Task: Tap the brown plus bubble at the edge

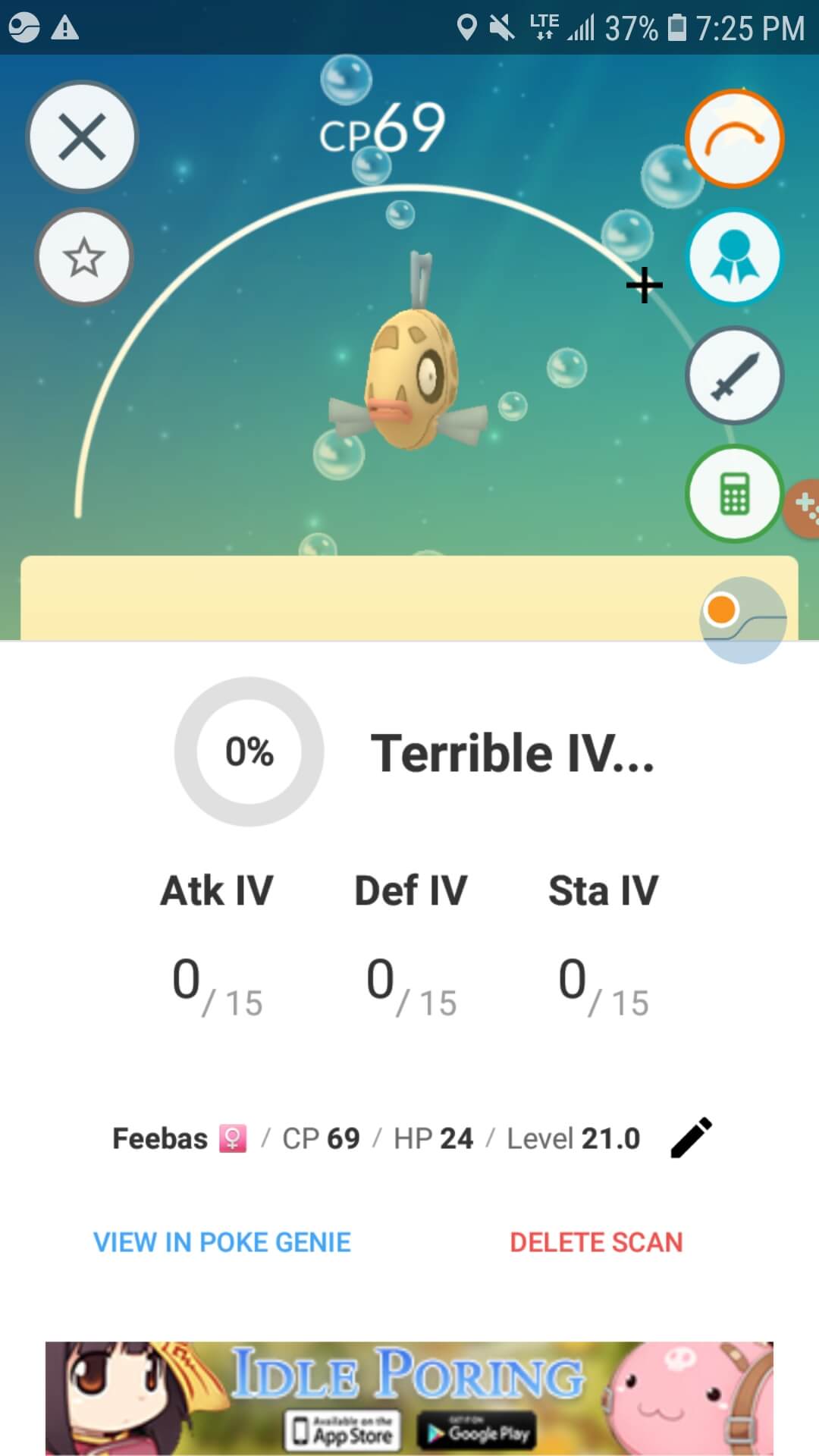Action: coord(804,508)
